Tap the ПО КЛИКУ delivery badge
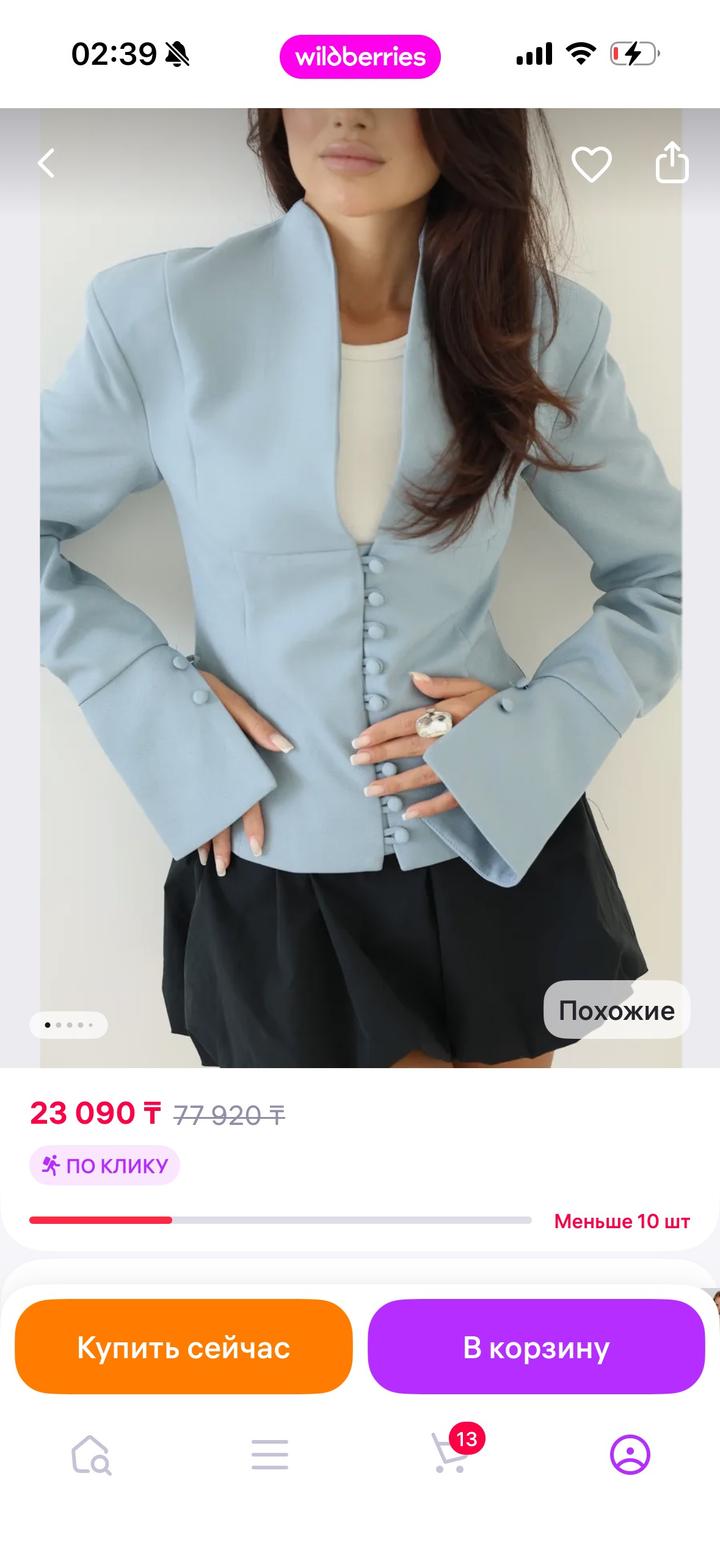This screenshot has height=1561, width=720. tap(105, 1166)
